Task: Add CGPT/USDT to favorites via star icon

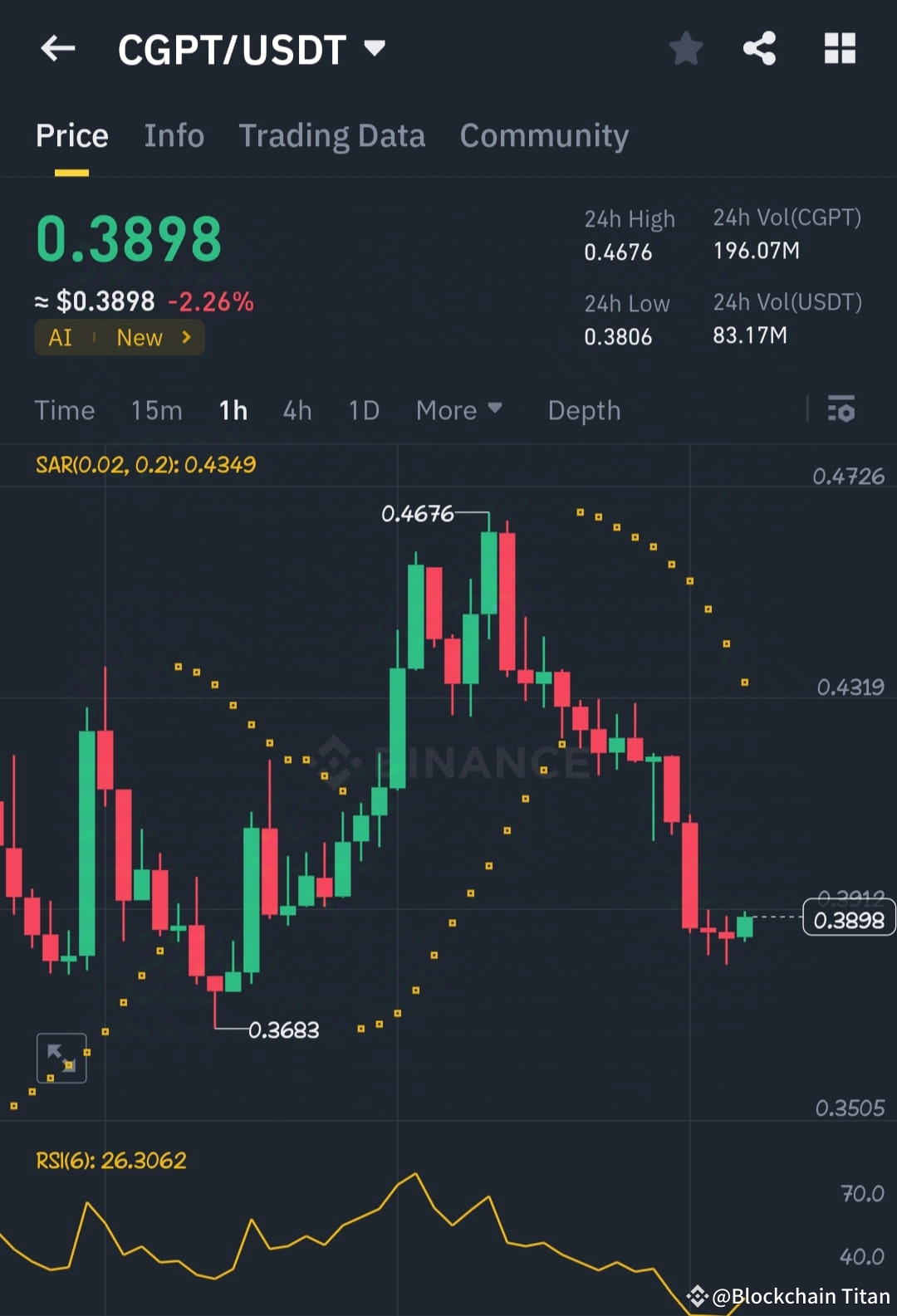Action: (686, 48)
